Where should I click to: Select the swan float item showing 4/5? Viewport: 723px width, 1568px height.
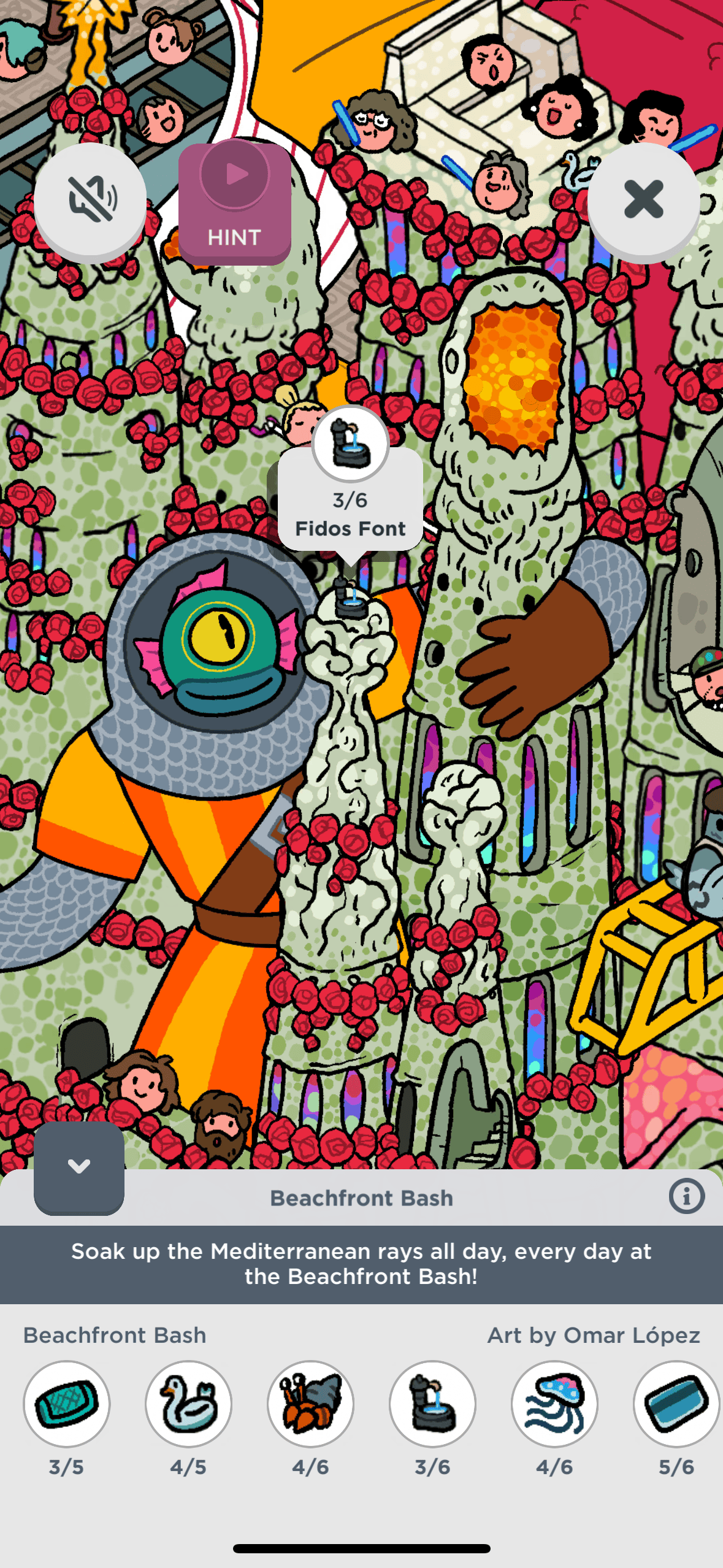[188, 1404]
